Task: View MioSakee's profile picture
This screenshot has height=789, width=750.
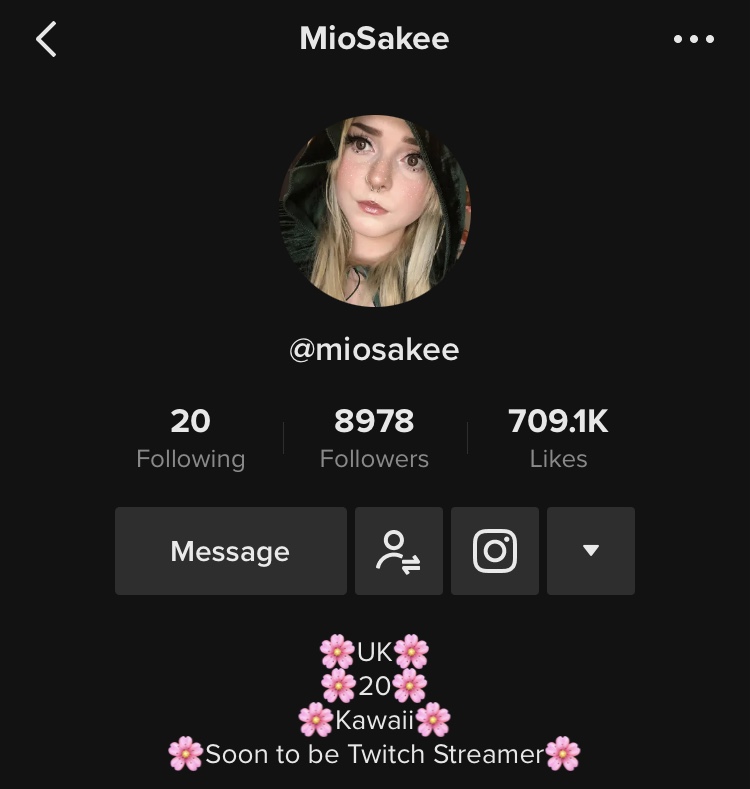Action: 374,211
